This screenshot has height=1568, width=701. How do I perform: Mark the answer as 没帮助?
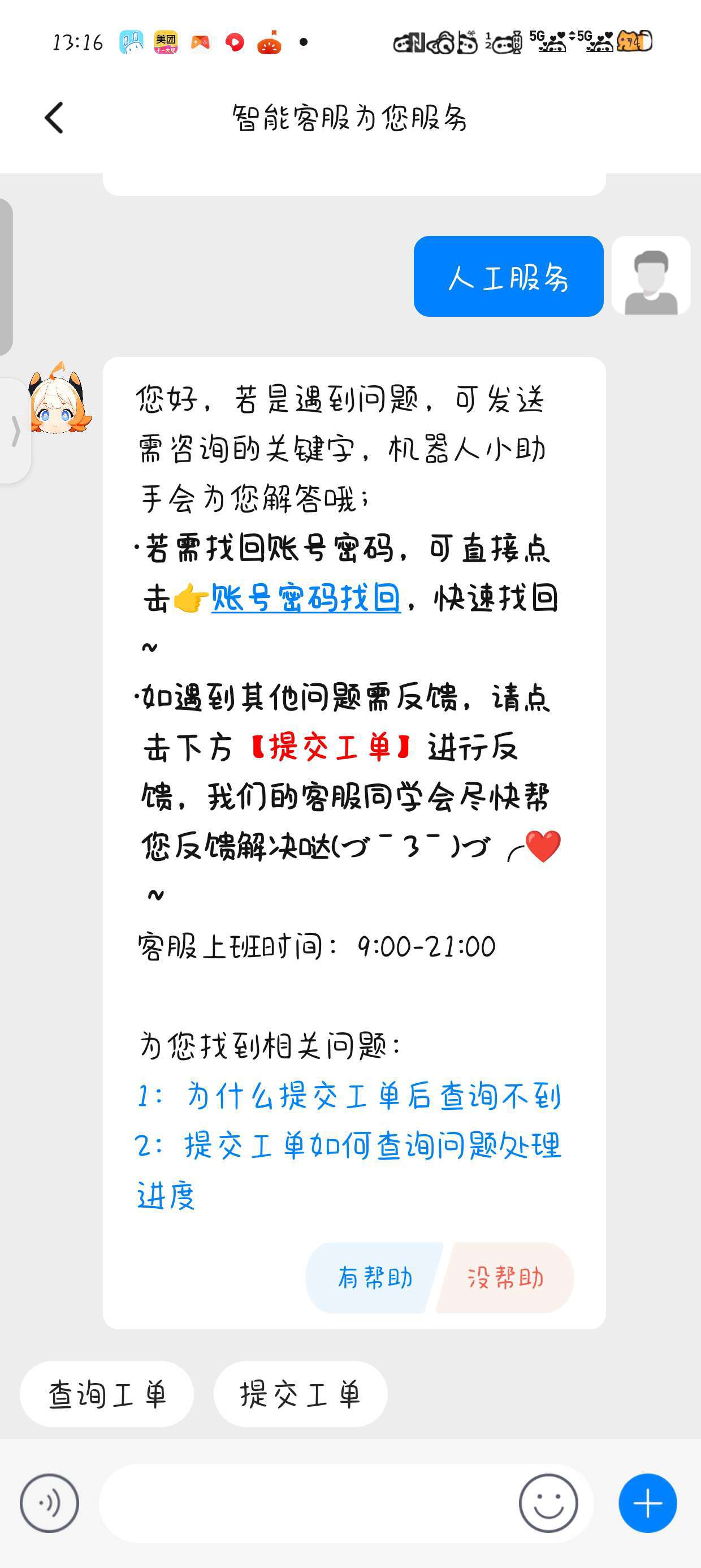pos(505,1278)
